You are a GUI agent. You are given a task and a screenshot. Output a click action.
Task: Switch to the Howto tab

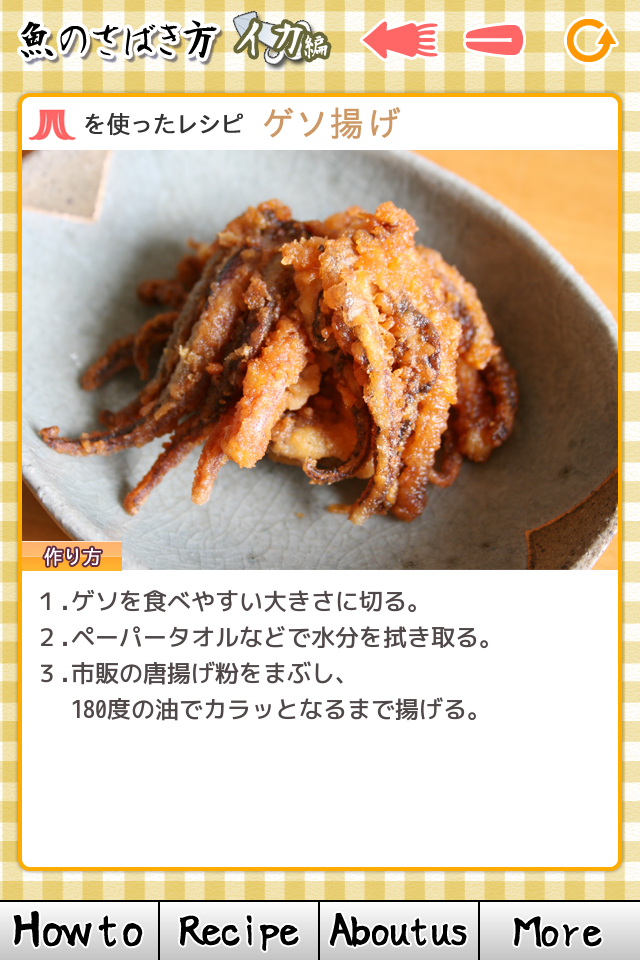[79, 931]
